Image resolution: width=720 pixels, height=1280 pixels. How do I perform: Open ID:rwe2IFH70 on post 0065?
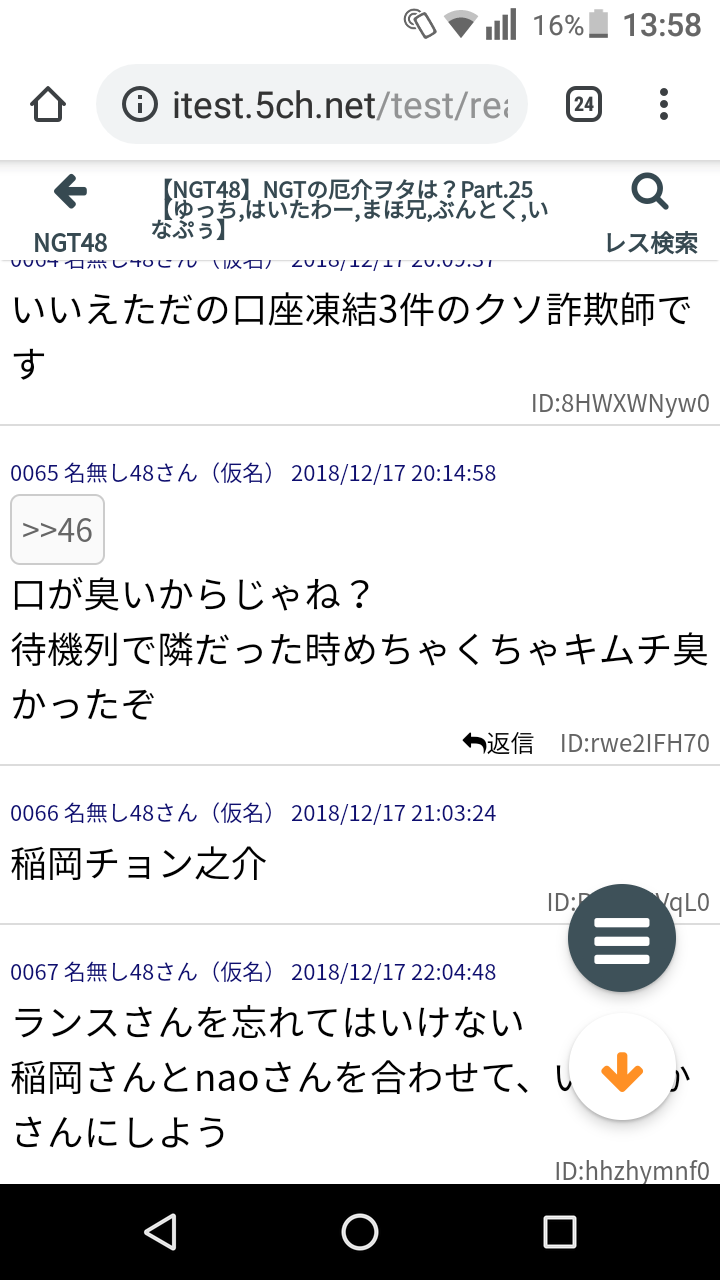click(x=634, y=743)
